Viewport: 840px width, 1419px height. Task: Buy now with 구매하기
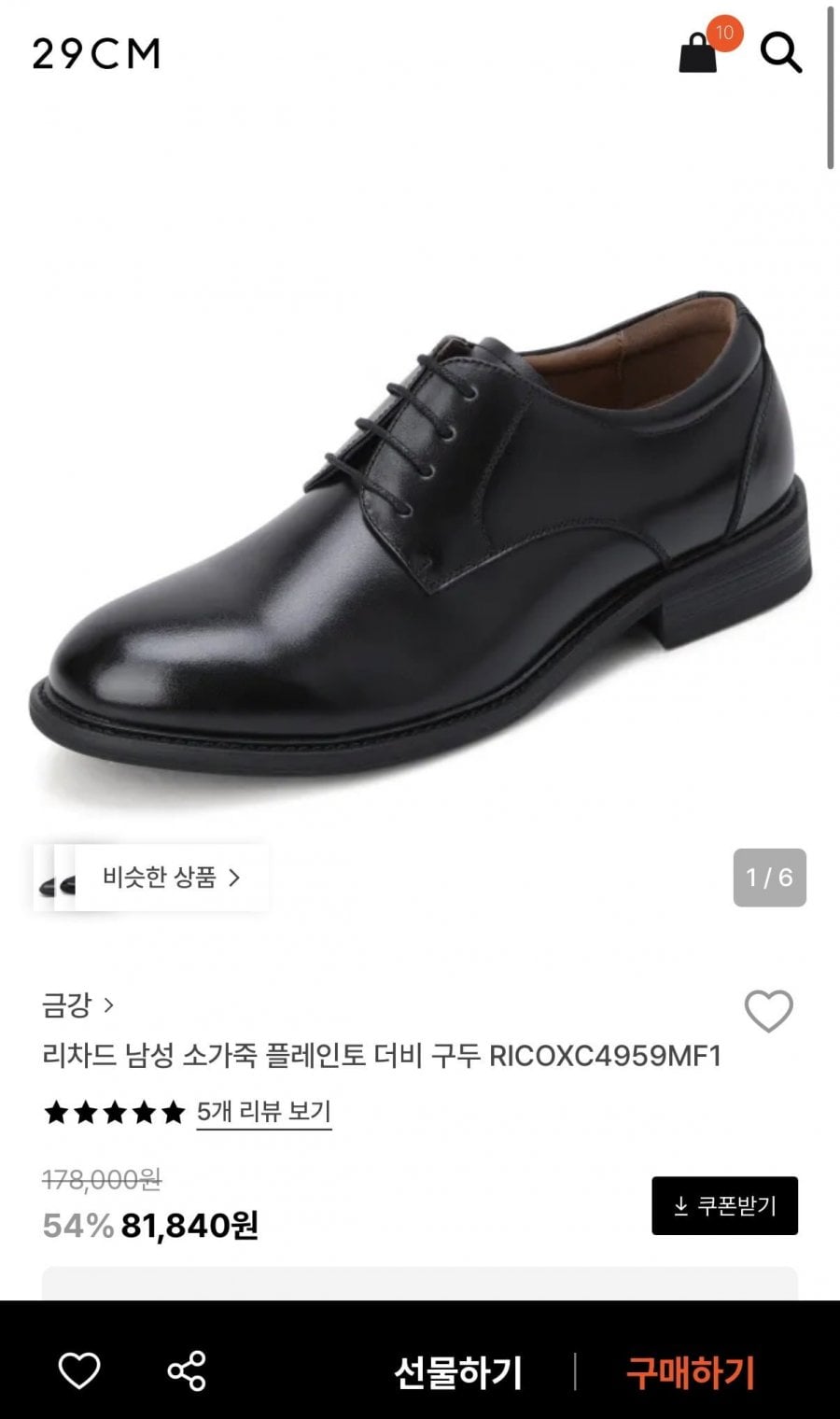(690, 1372)
